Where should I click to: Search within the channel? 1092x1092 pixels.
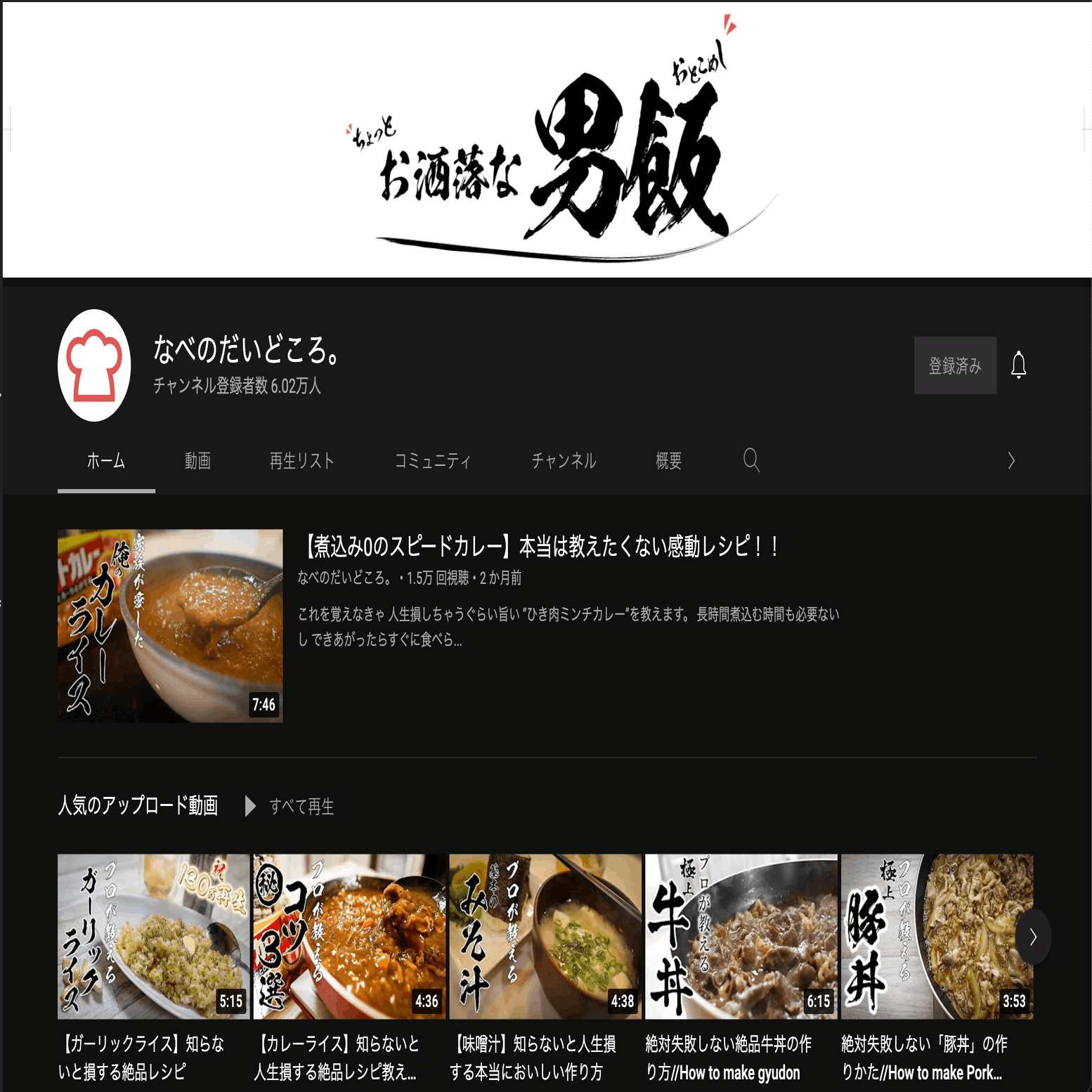pos(751,460)
